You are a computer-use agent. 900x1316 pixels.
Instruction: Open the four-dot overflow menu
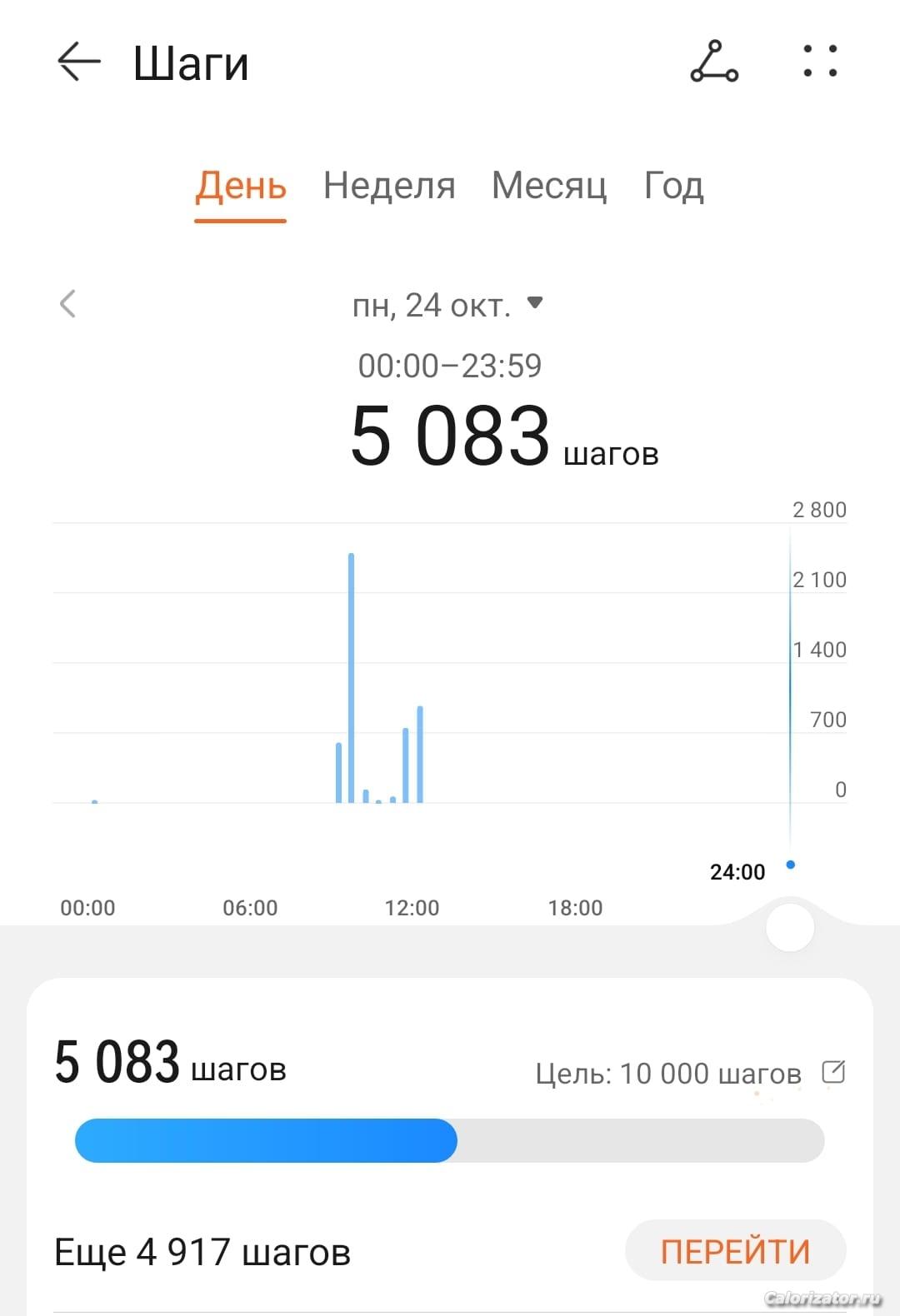pos(820,62)
